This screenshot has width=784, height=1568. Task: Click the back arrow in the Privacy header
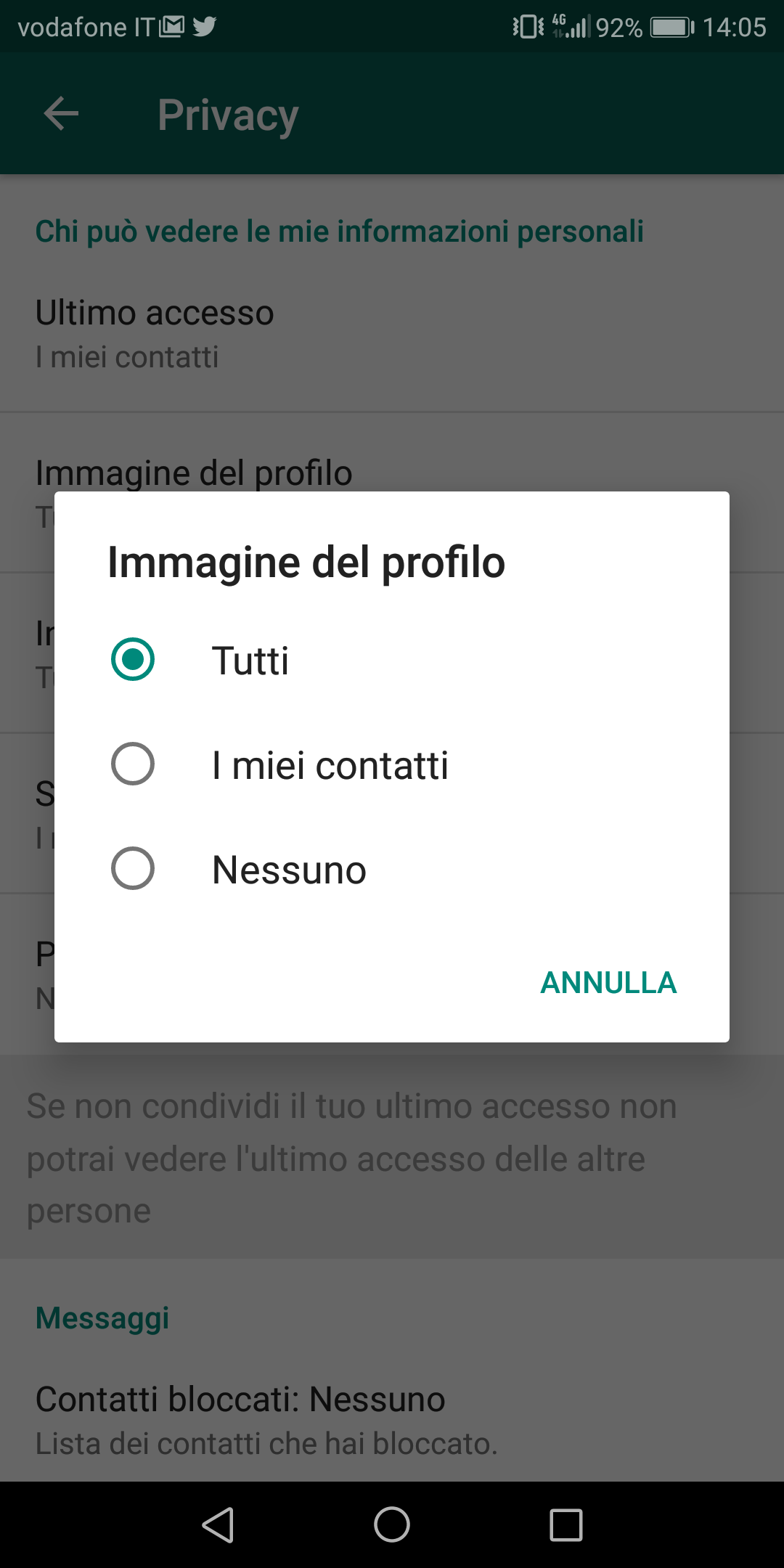pyautogui.click(x=60, y=113)
